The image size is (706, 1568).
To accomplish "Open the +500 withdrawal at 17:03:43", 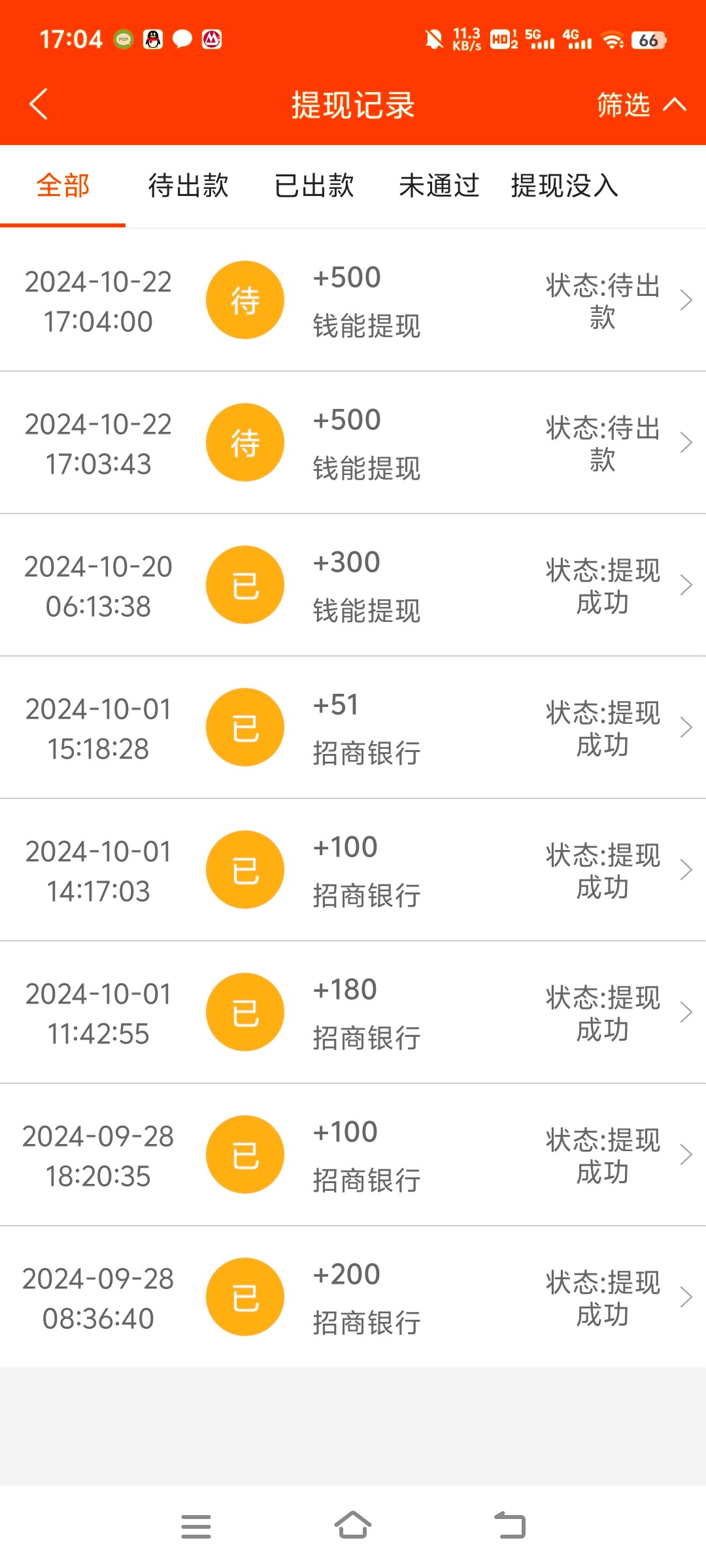I will (x=353, y=443).
